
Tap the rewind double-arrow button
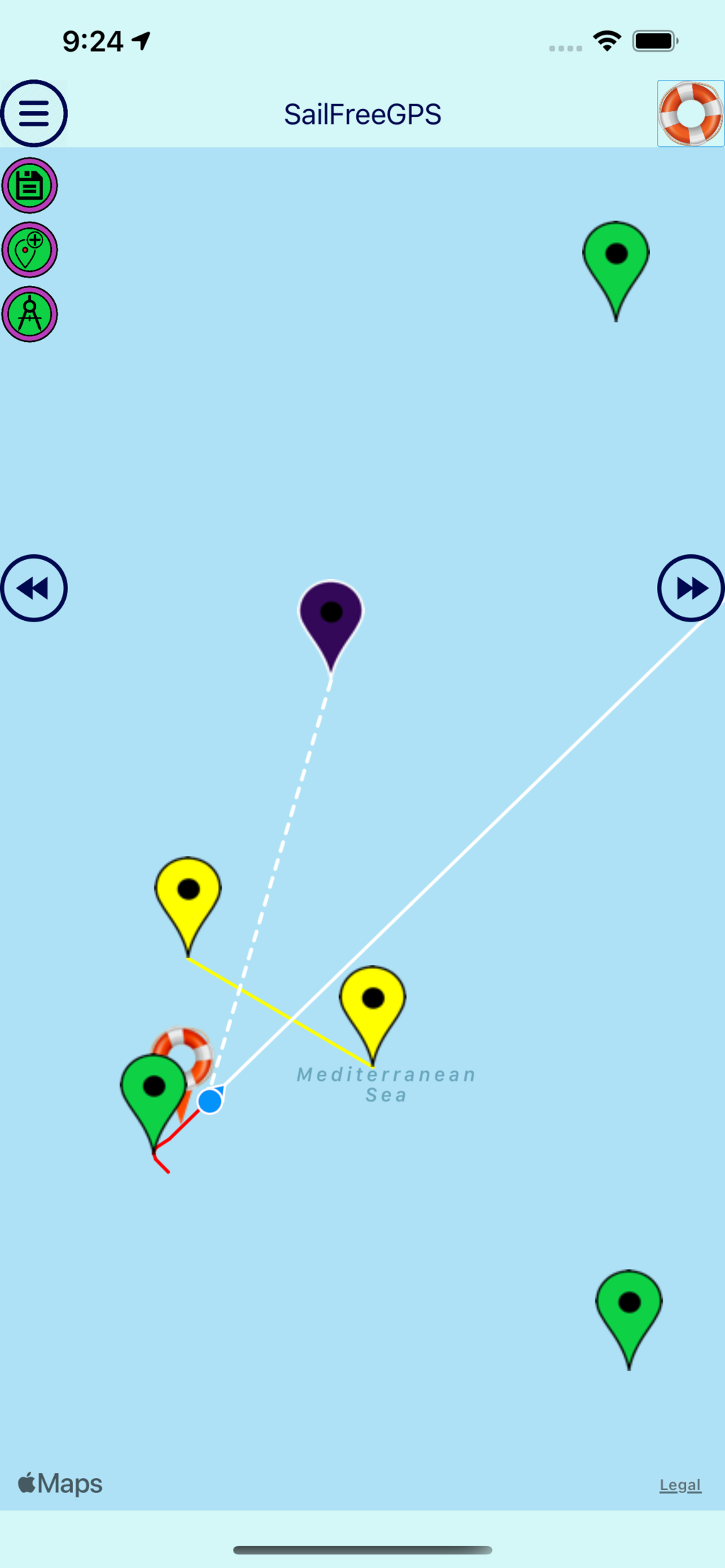coord(33,588)
